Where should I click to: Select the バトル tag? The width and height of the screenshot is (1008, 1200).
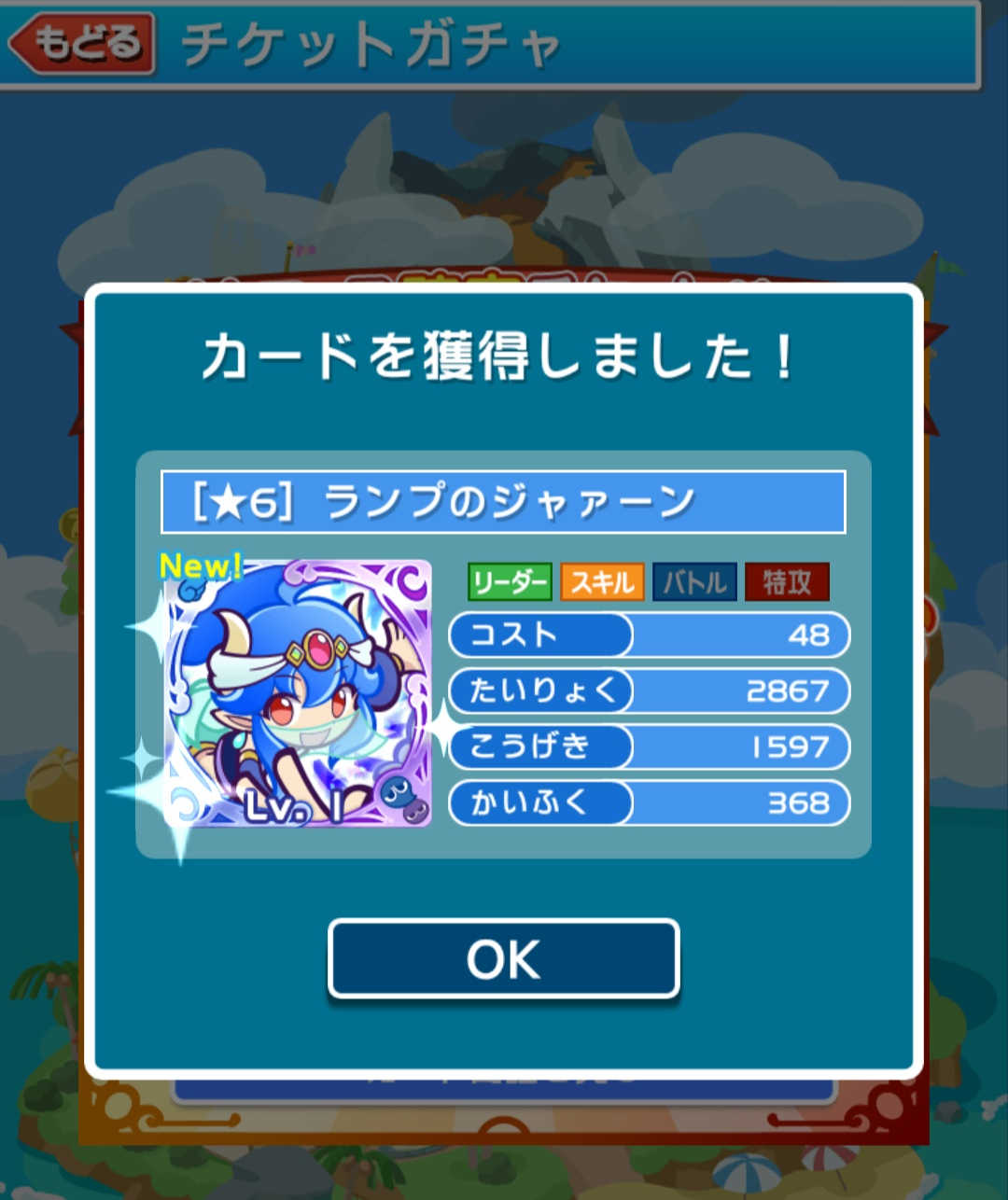[x=694, y=582]
